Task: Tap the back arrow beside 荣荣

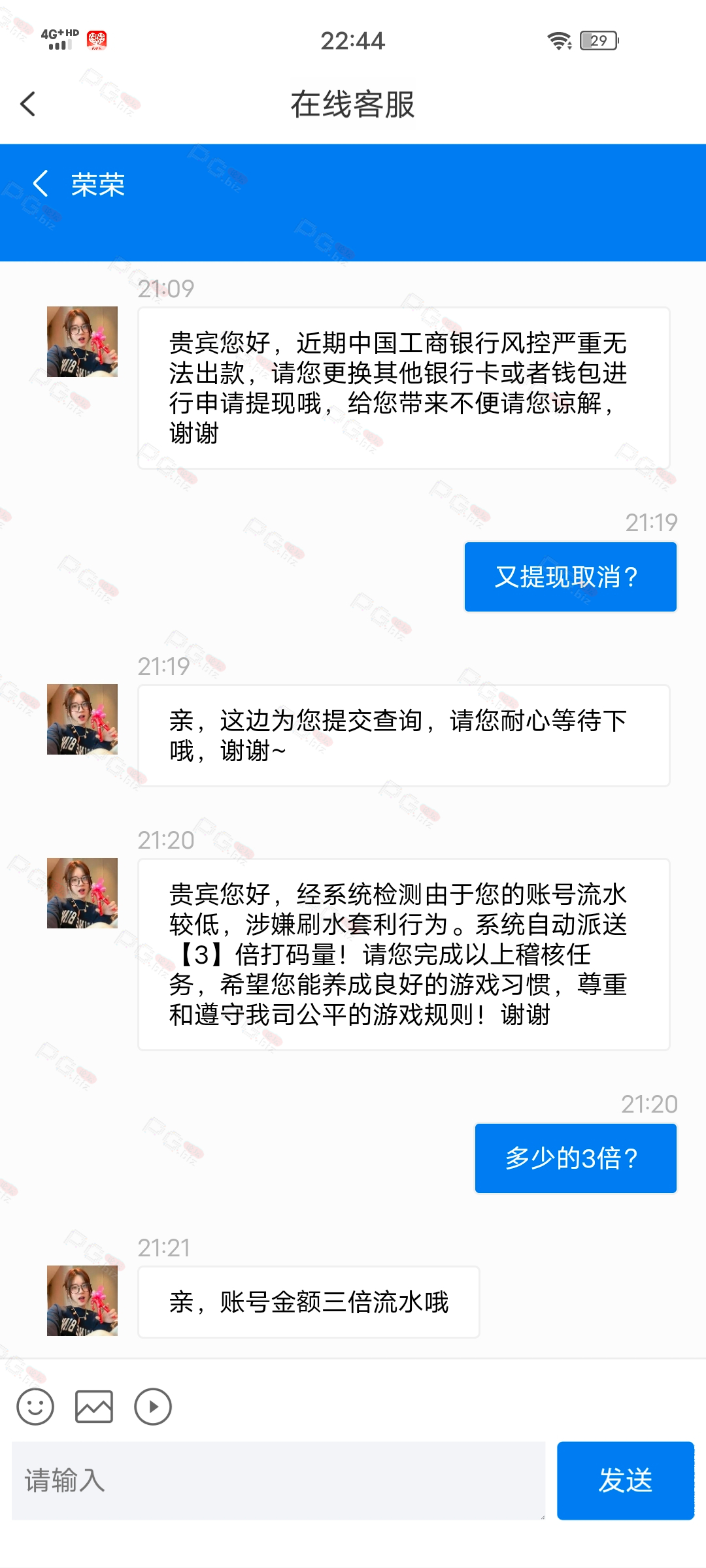Action: [x=41, y=184]
